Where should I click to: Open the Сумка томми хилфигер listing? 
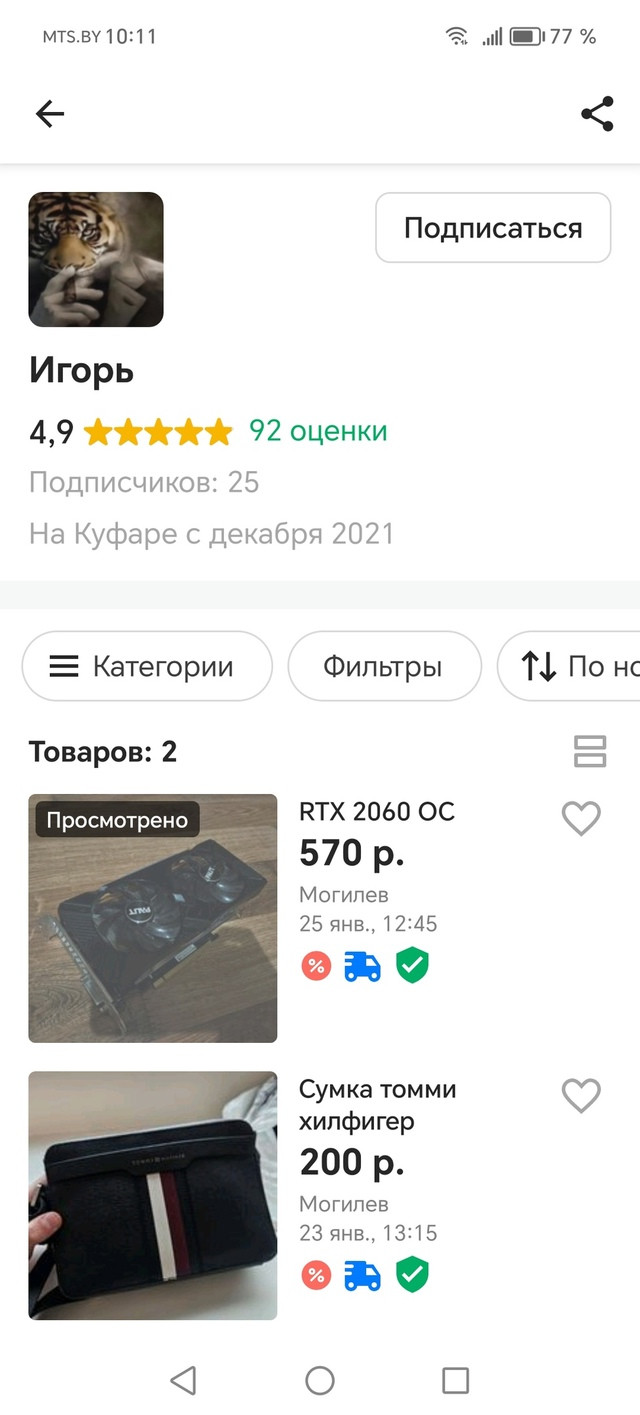coord(378,1105)
